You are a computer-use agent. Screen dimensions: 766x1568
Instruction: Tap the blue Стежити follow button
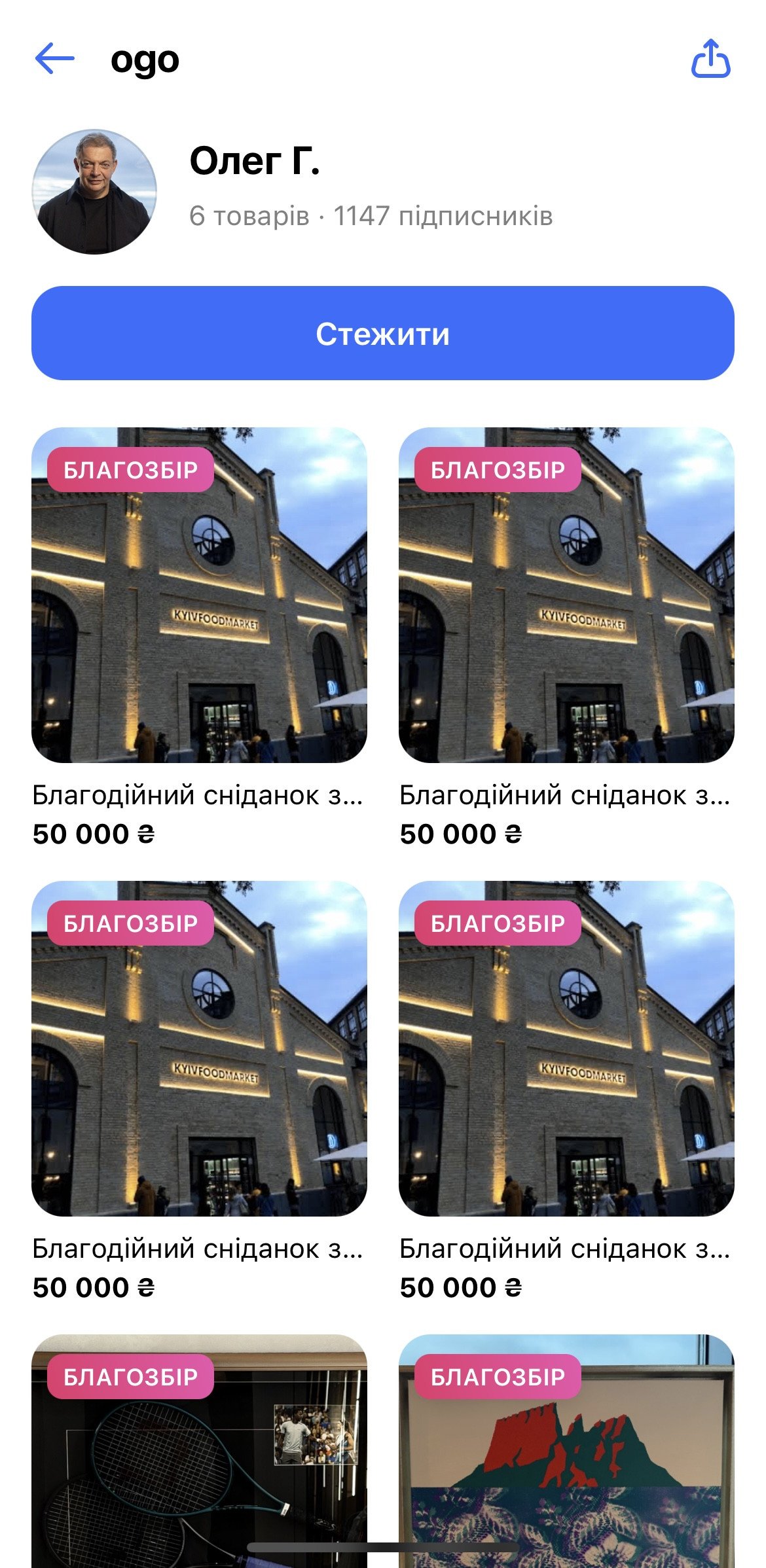pyautogui.click(x=383, y=333)
